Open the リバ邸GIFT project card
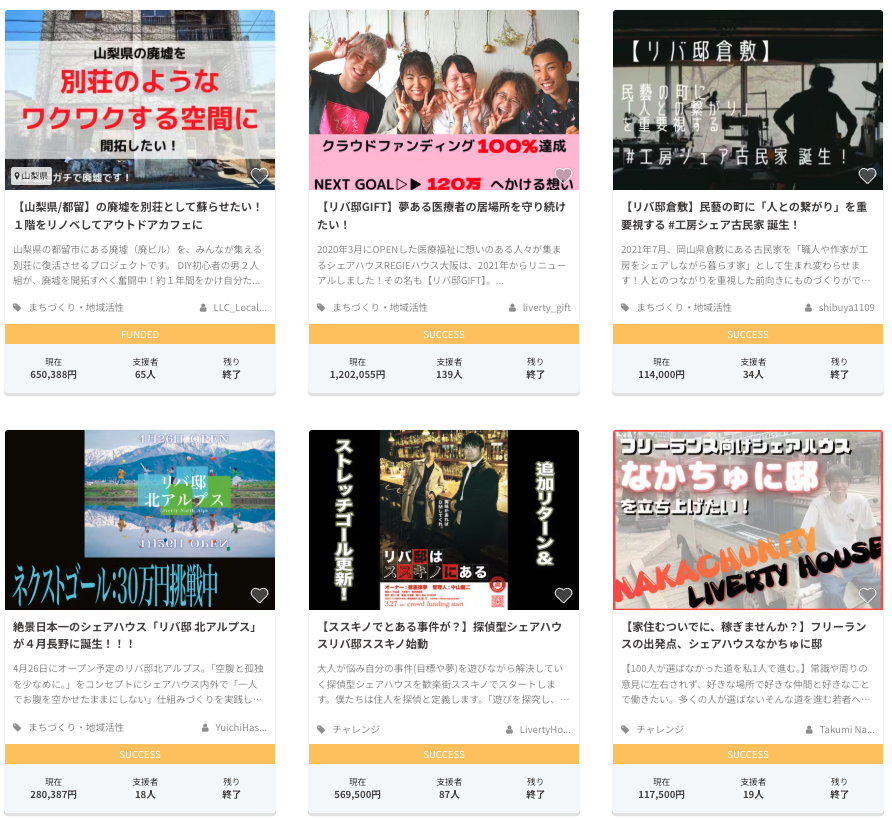Viewport: 892px width, 820px height. click(x=443, y=215)
